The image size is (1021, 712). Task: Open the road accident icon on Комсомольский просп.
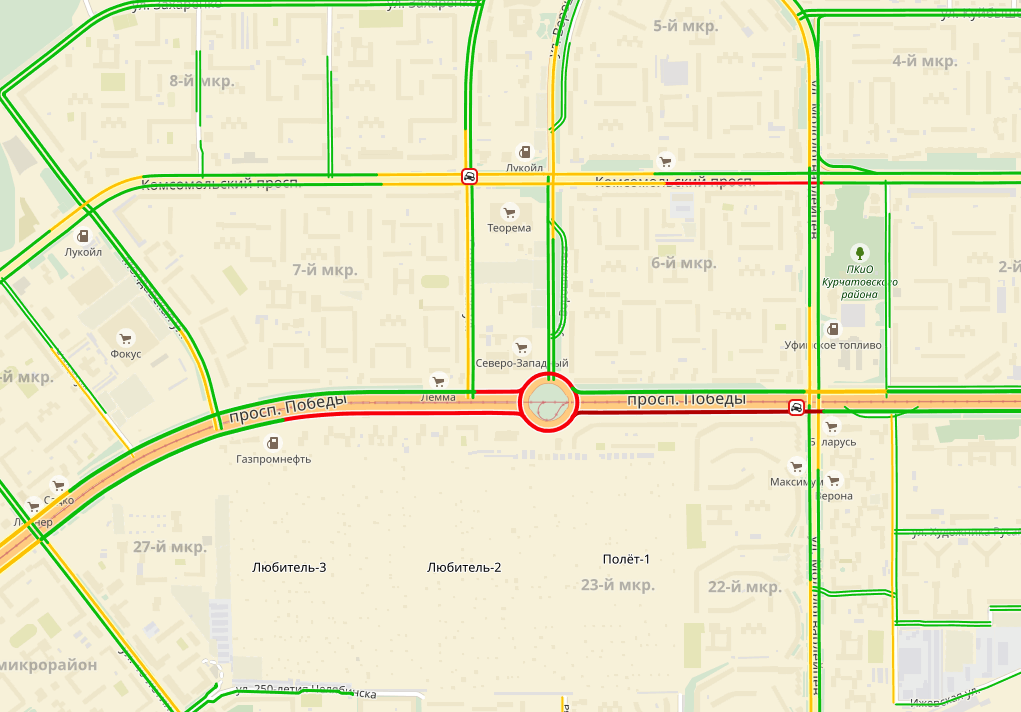tap(468, 176)
